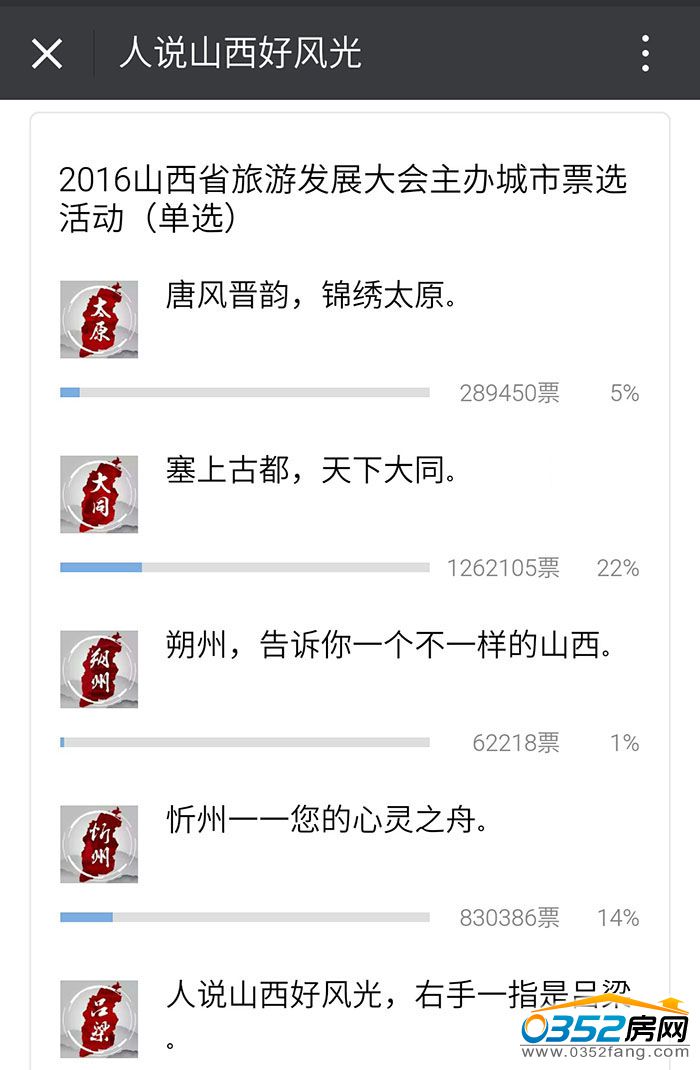Select the 唐风晋韵，锦绣太原 option
Viewport: 700px width, 1070px height.
(310, 296)
